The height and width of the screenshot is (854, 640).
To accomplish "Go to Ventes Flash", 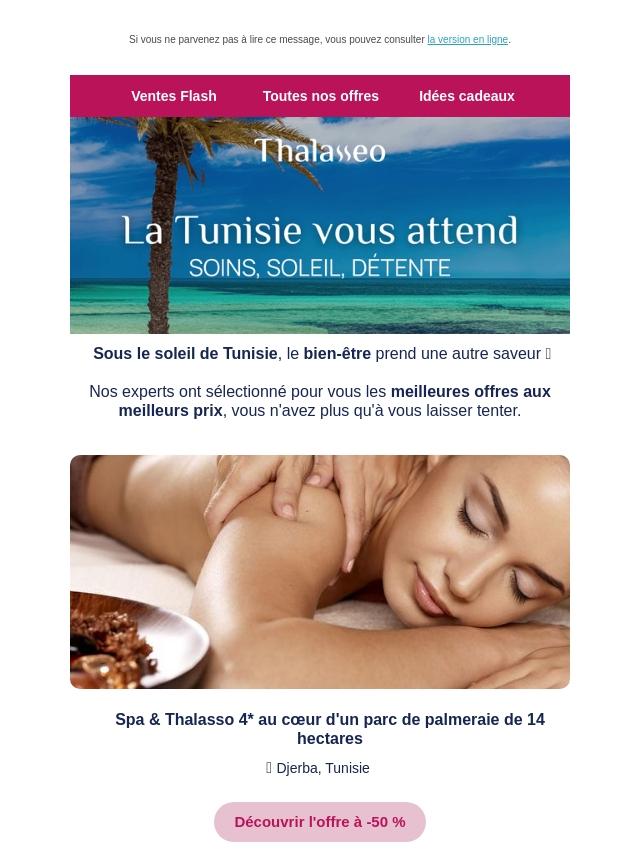I will coord(174,96).
